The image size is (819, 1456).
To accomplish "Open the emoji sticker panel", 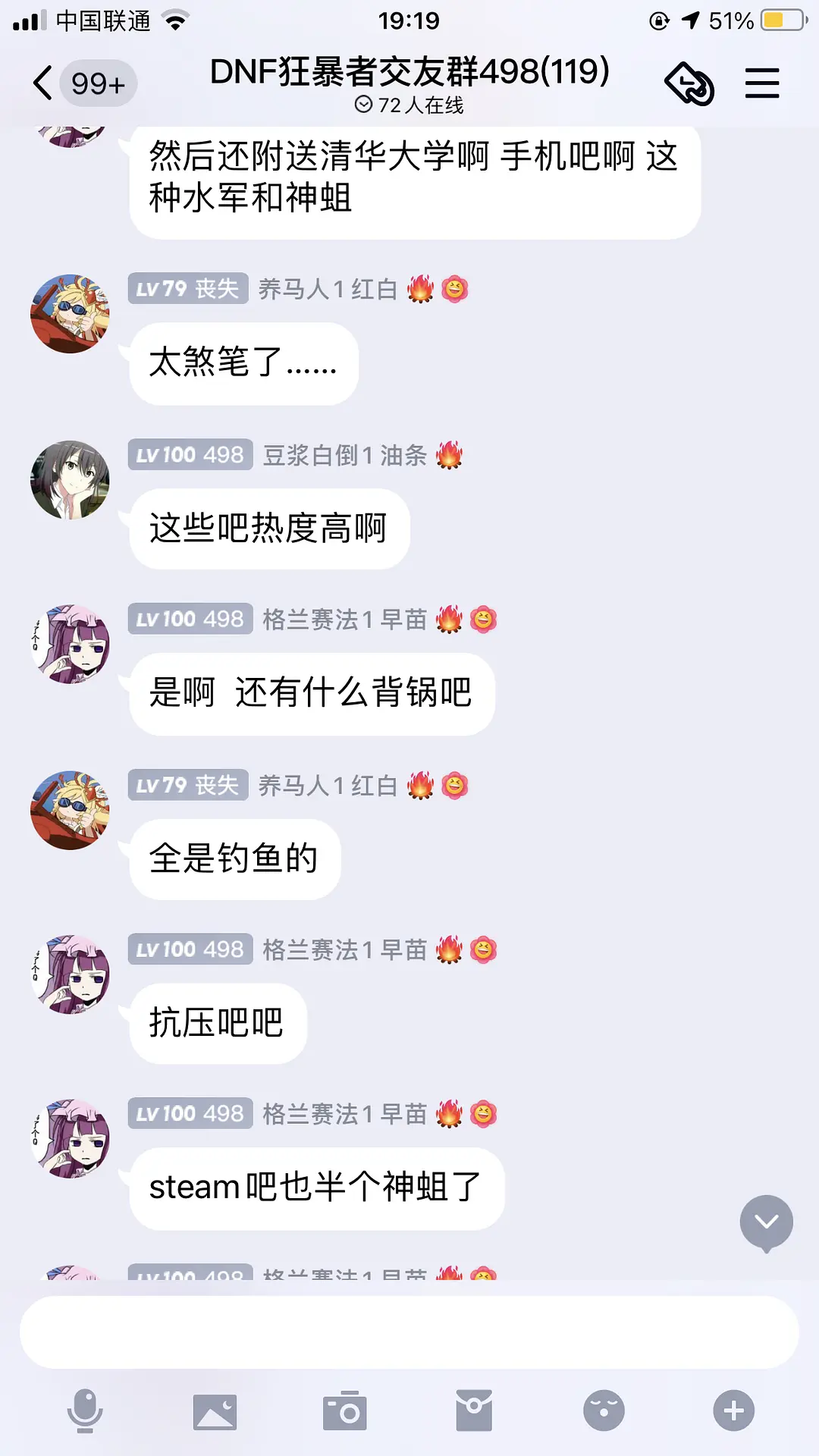I will [x=604, y=1411].
